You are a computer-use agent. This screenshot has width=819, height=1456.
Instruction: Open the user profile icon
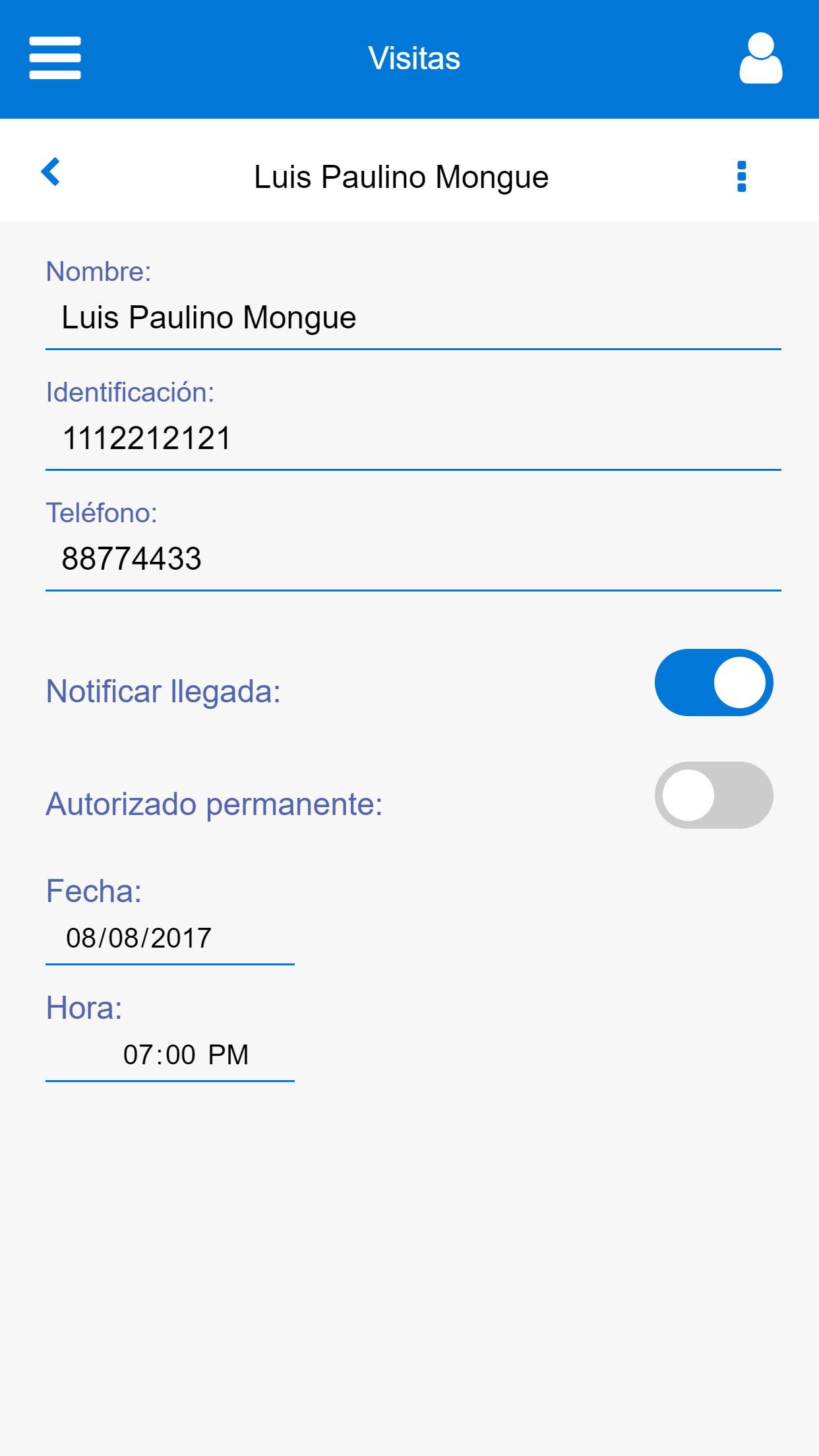[x=760, y=59]
